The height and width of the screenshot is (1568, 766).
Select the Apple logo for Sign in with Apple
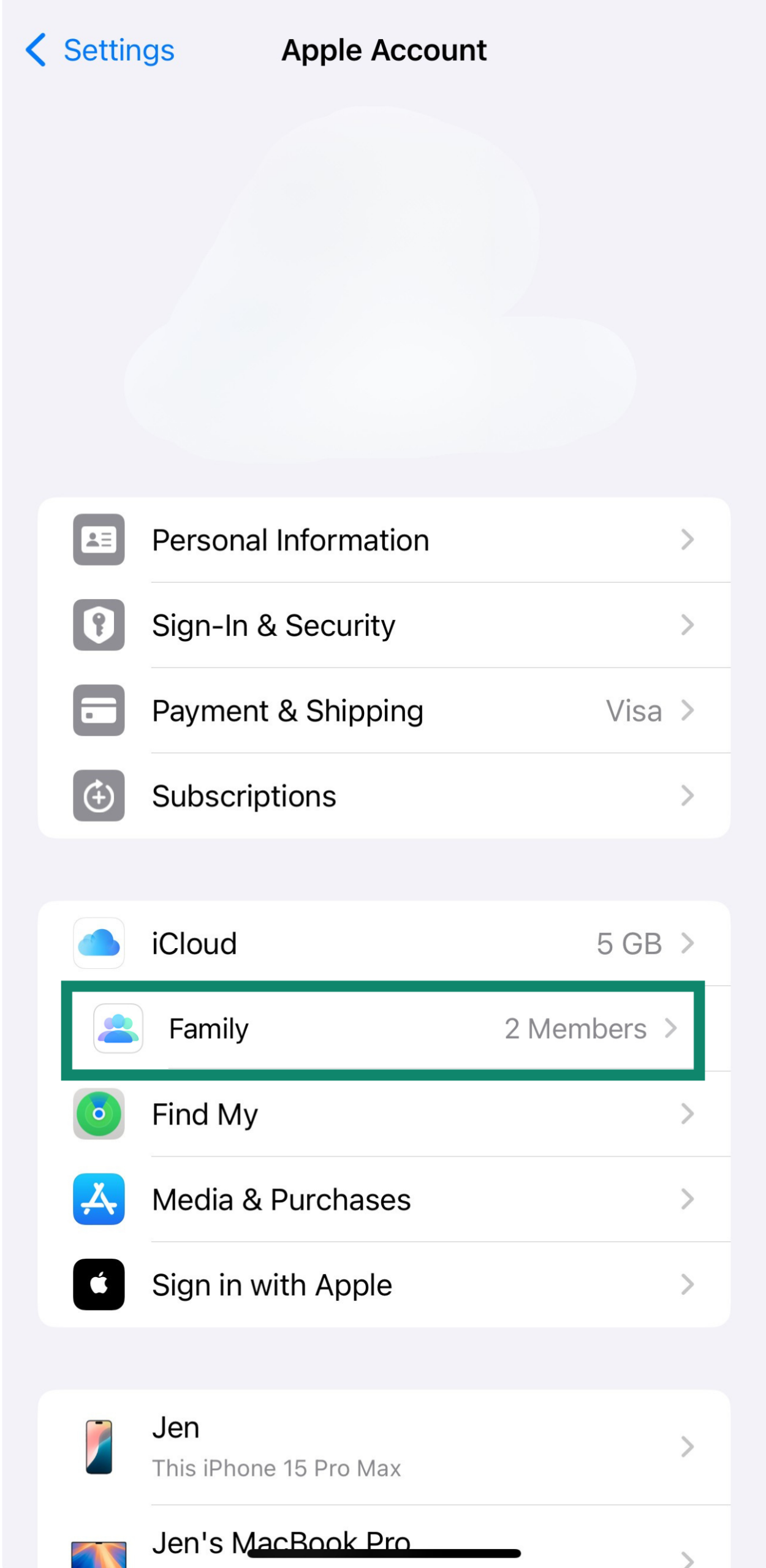tap(99, 1285)
